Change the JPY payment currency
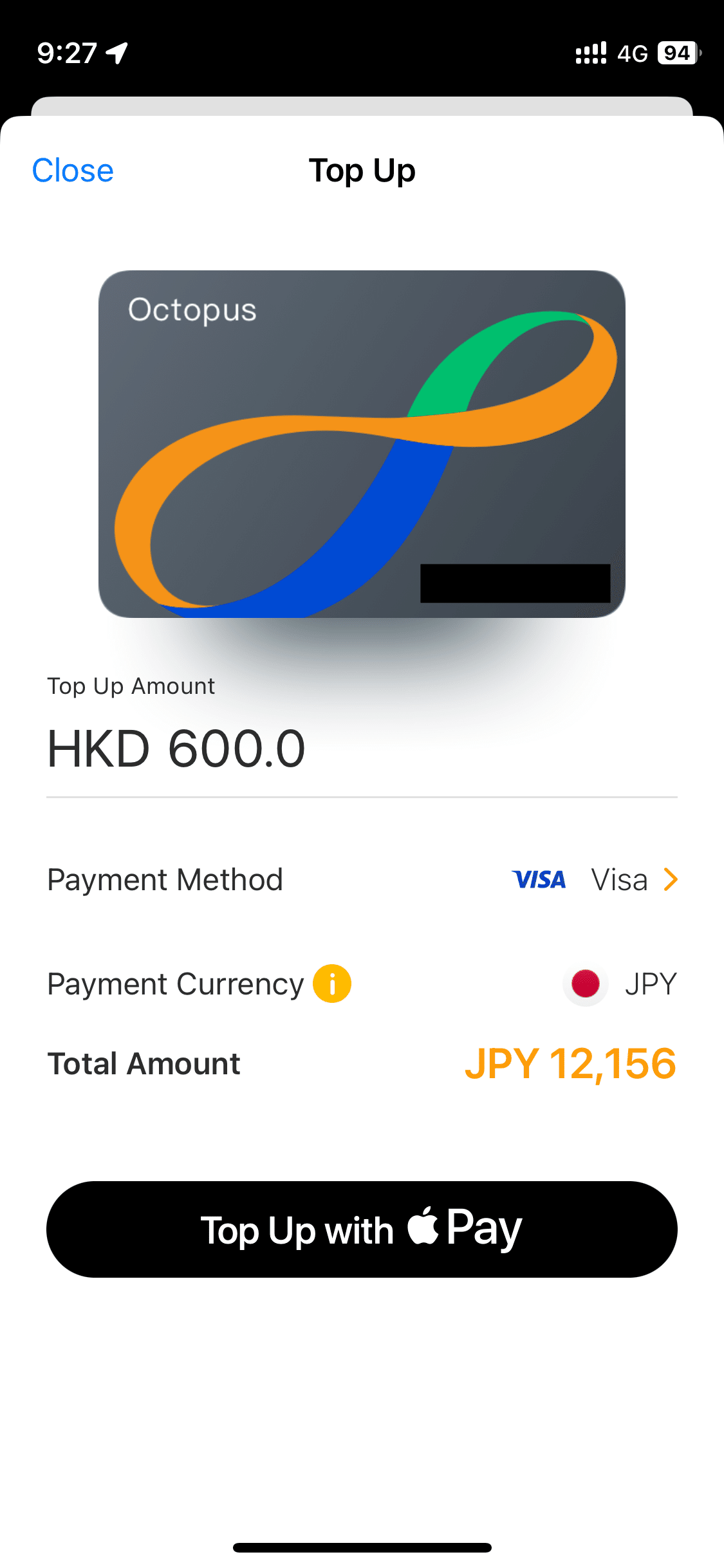The image size is (724, 1568). click(x=620, y=984)
